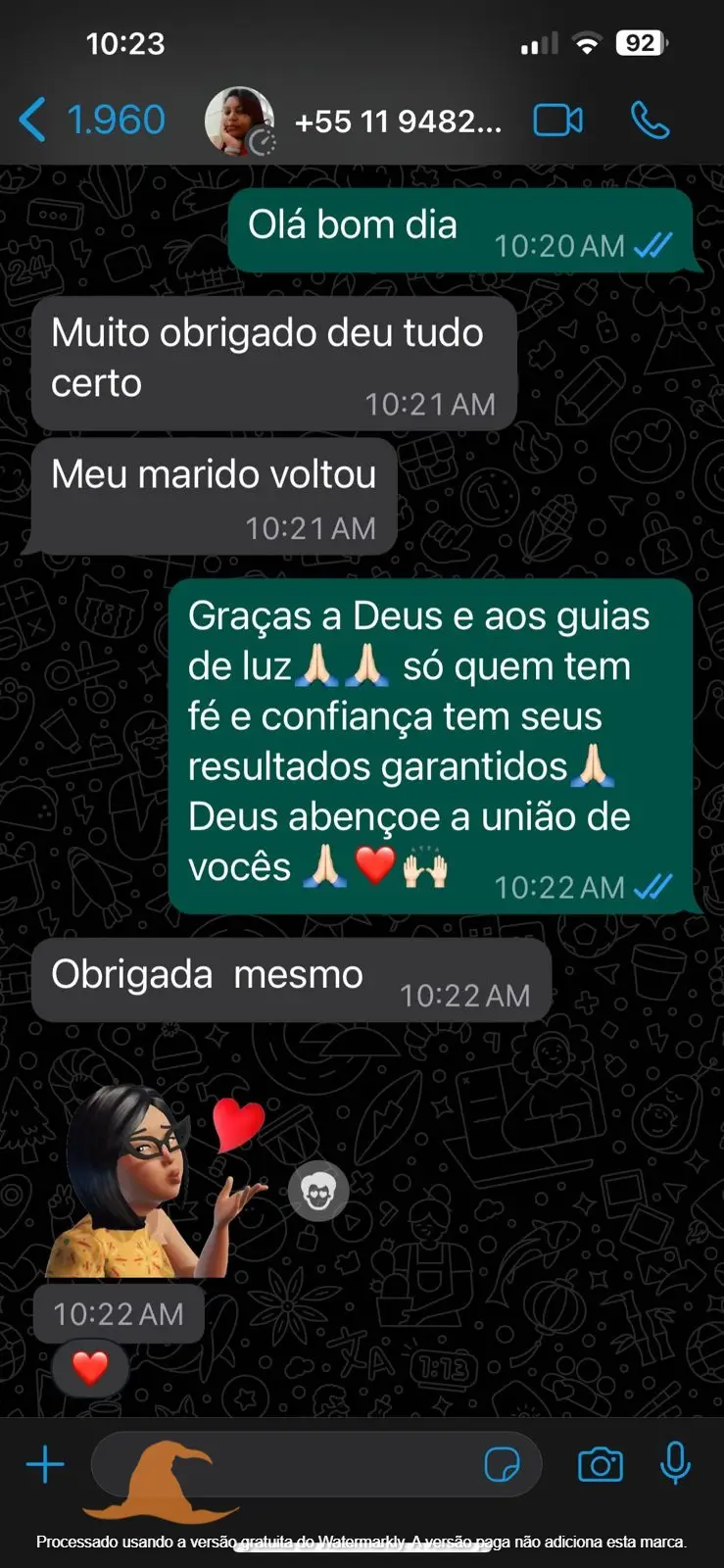Open the attachment plus menu

45,1465
